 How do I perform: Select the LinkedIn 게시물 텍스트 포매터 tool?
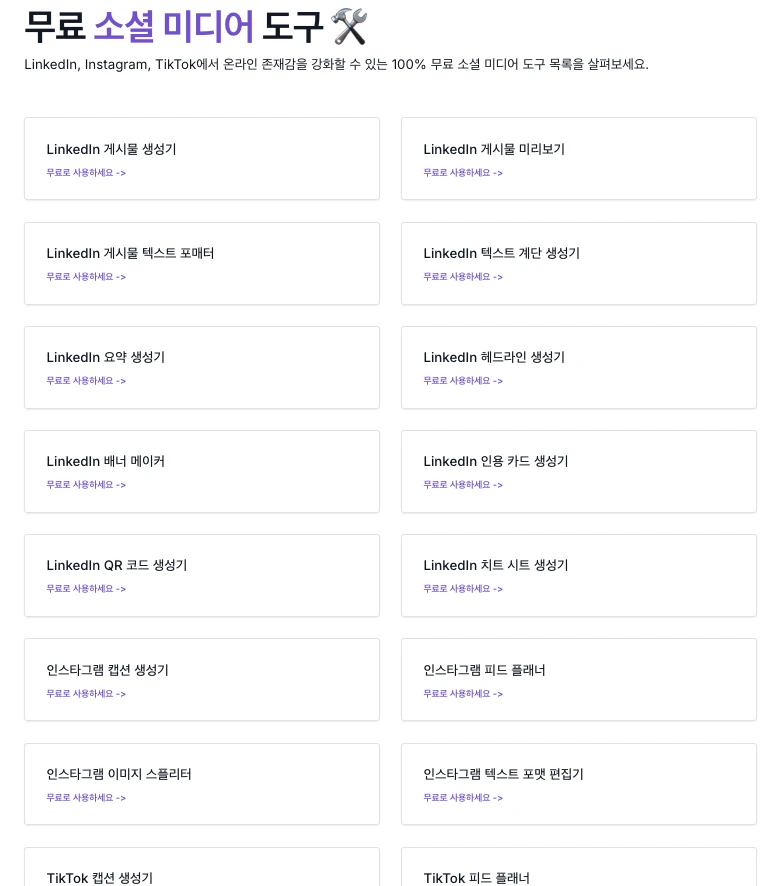(202, 263)
